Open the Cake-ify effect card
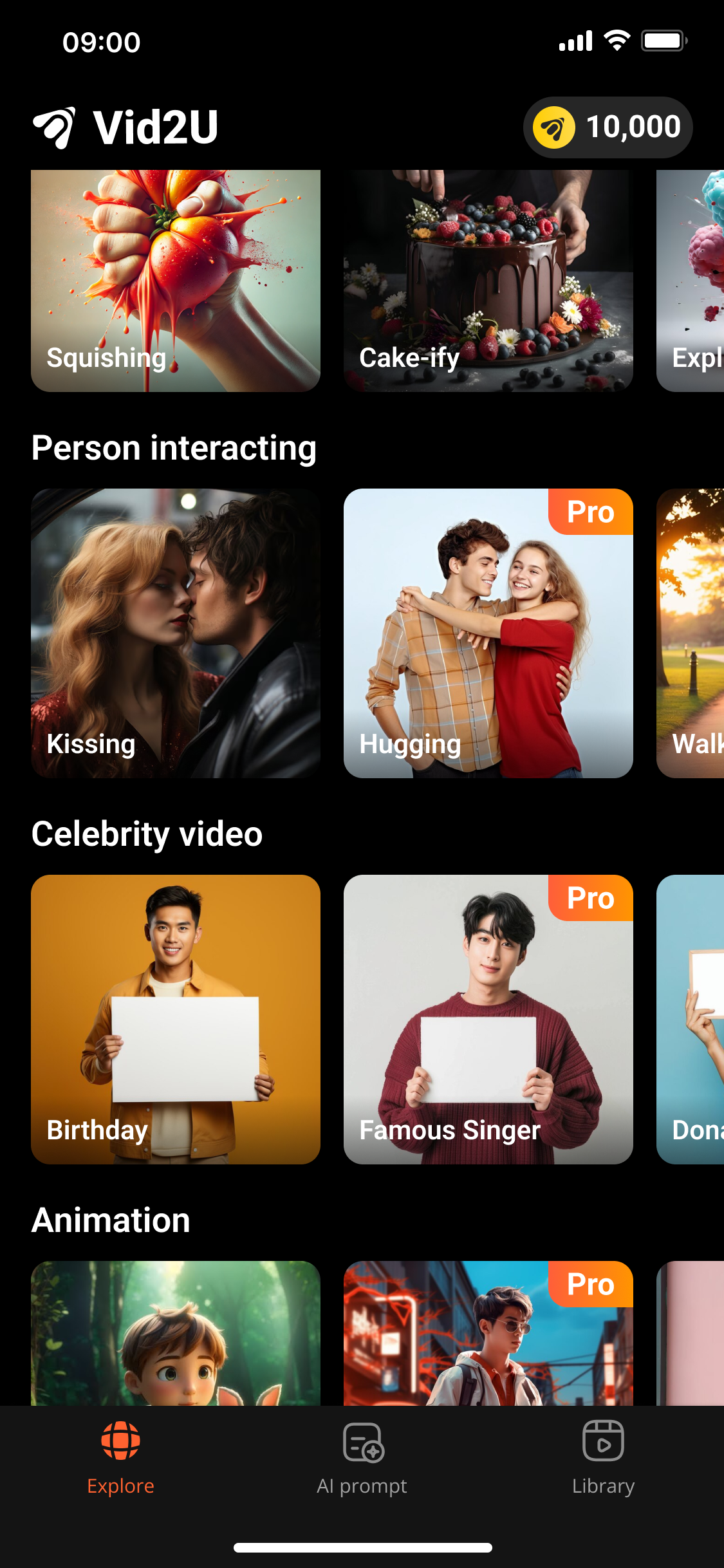724x1568 pixels. point(488,281)
